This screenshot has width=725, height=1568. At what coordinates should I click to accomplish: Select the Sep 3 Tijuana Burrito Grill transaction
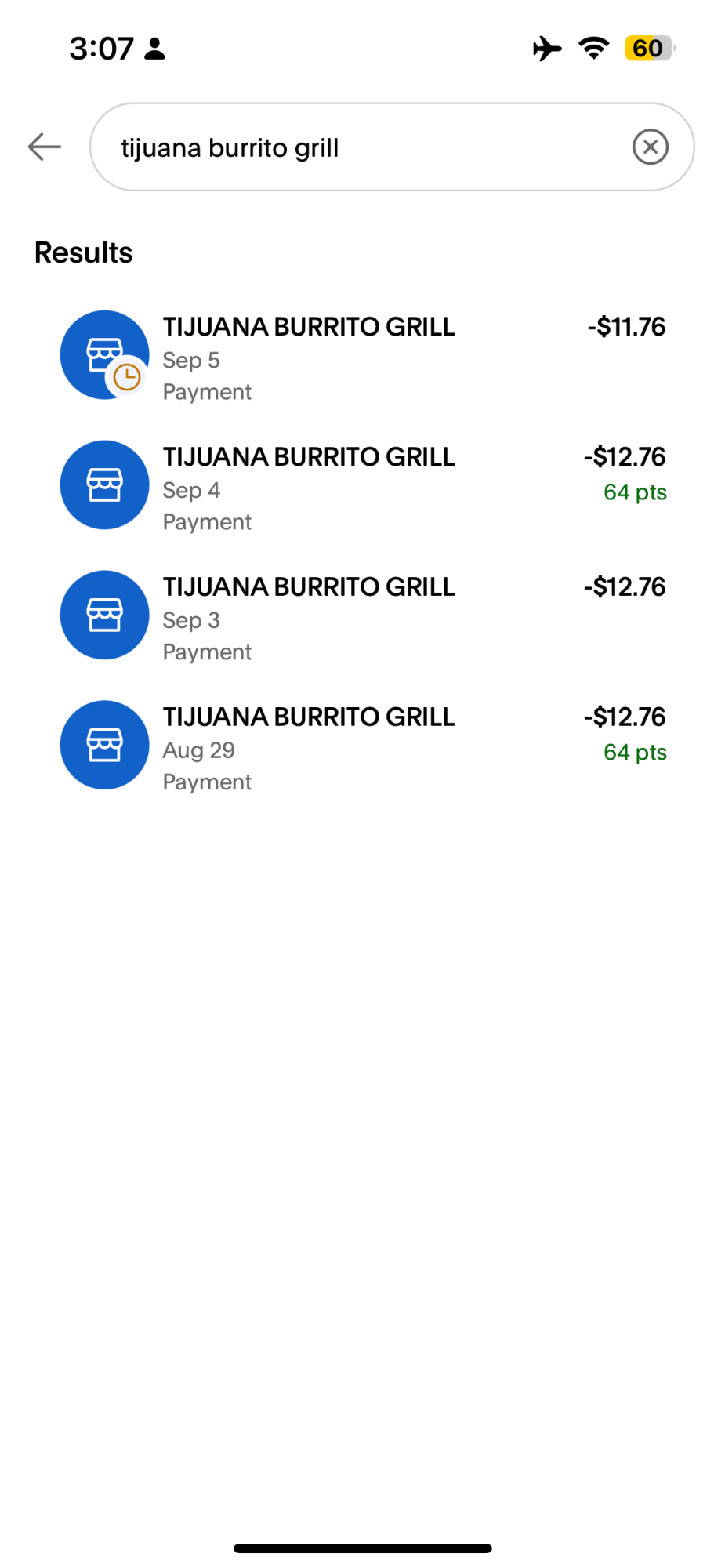click(362, 618)
